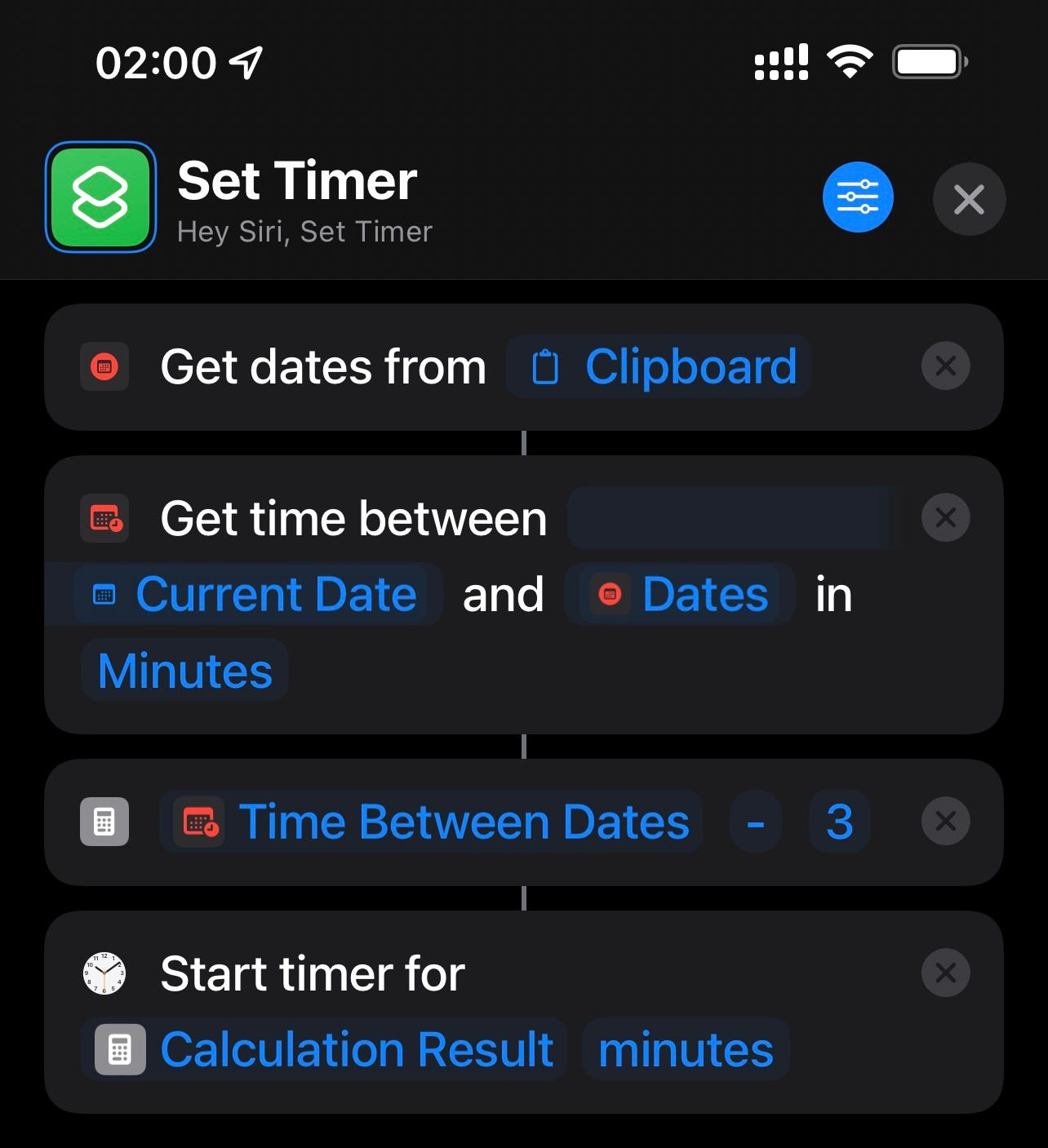Remove the Get dates from action

tap(945, 366)
